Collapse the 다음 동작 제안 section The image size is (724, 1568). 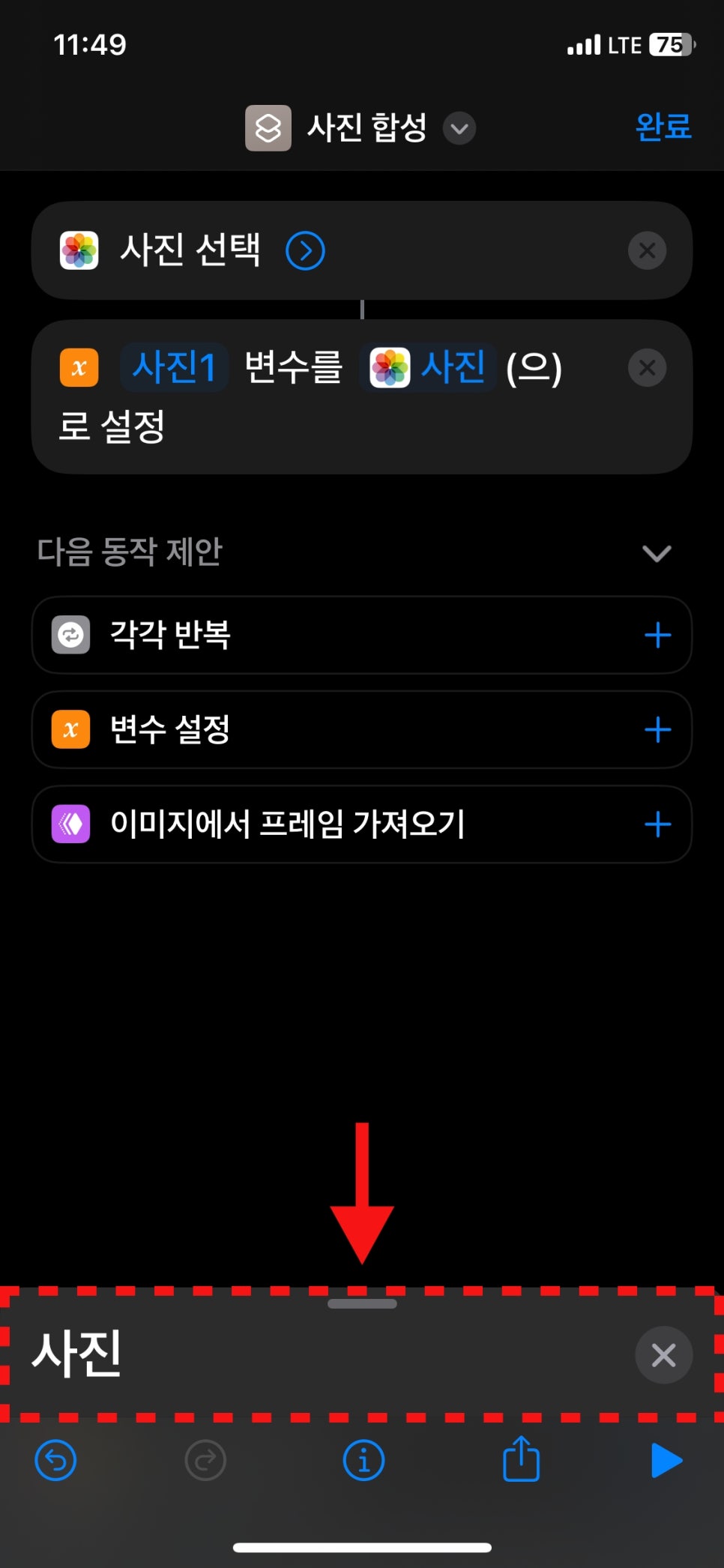(x=657, y=553)
